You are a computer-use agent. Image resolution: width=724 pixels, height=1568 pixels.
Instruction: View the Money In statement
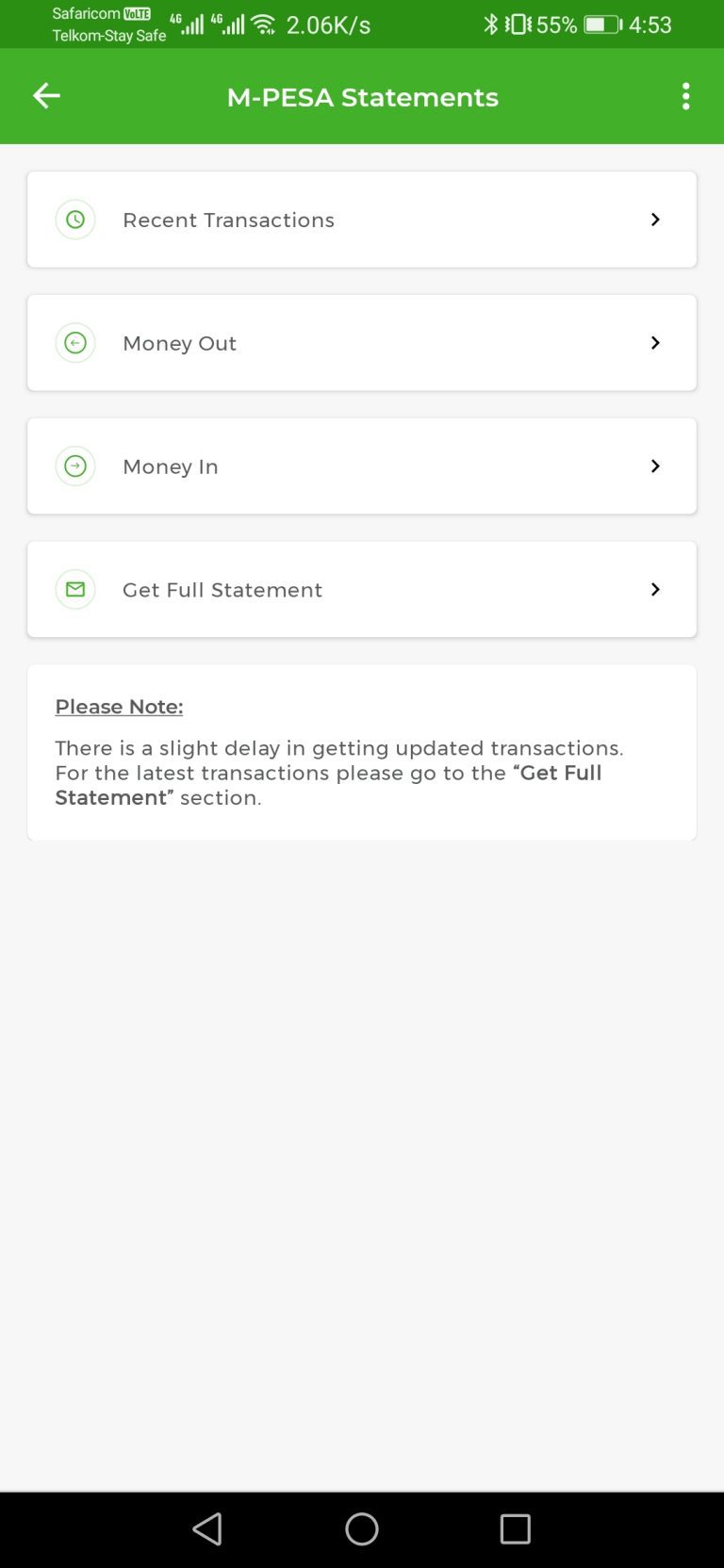pyautogui.click(x=362, y=466)
